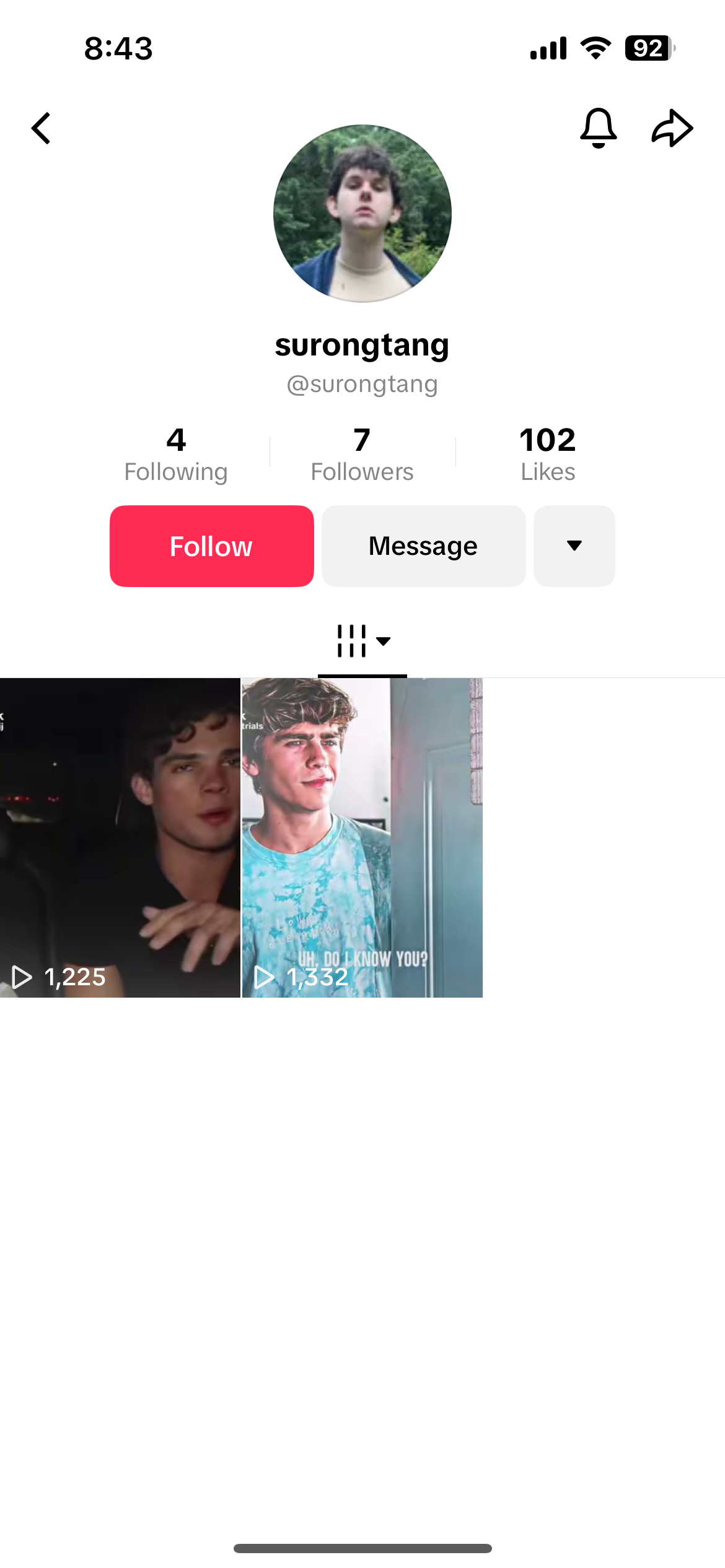Message surongtang
Viewport: 725px width, 1568px height.
pyautogui.click(x=423, y=546)
